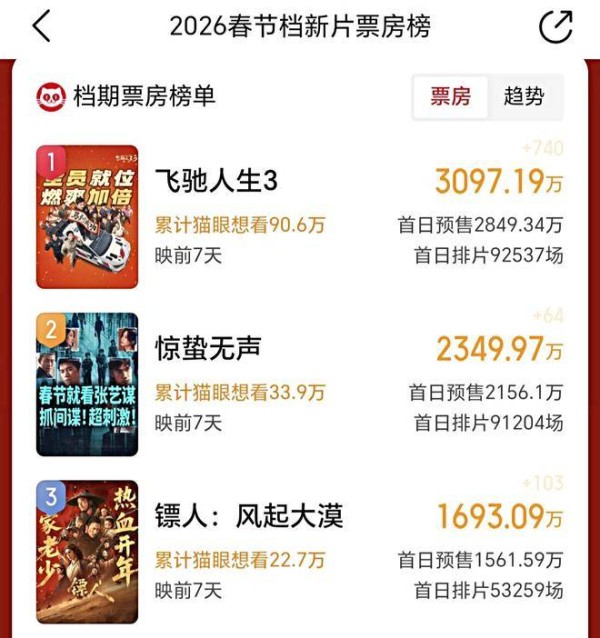View details for 惊蛰无声
600x638 pixels.
[209, 348]
